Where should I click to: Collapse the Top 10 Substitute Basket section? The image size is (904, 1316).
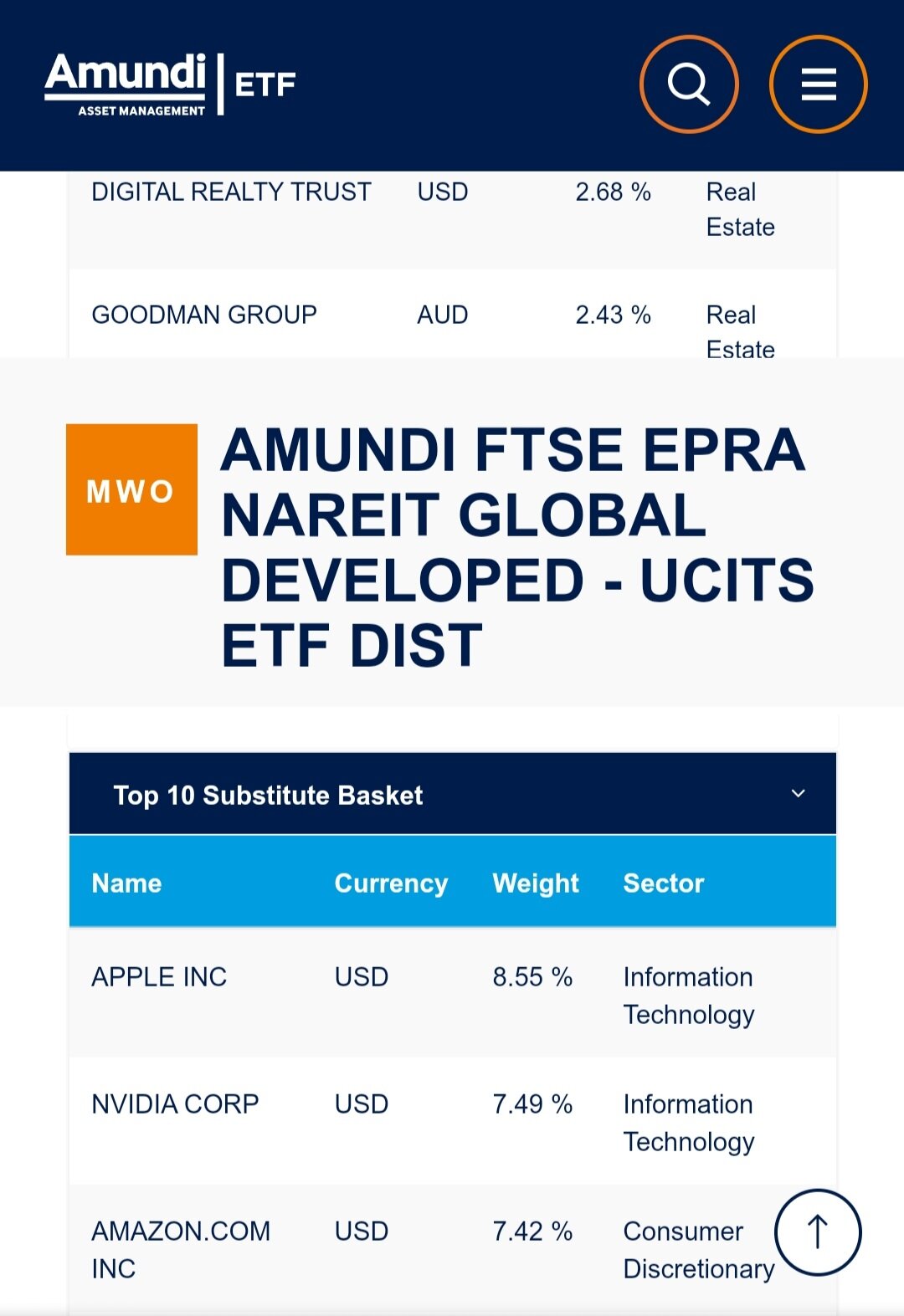coord(798,793)
